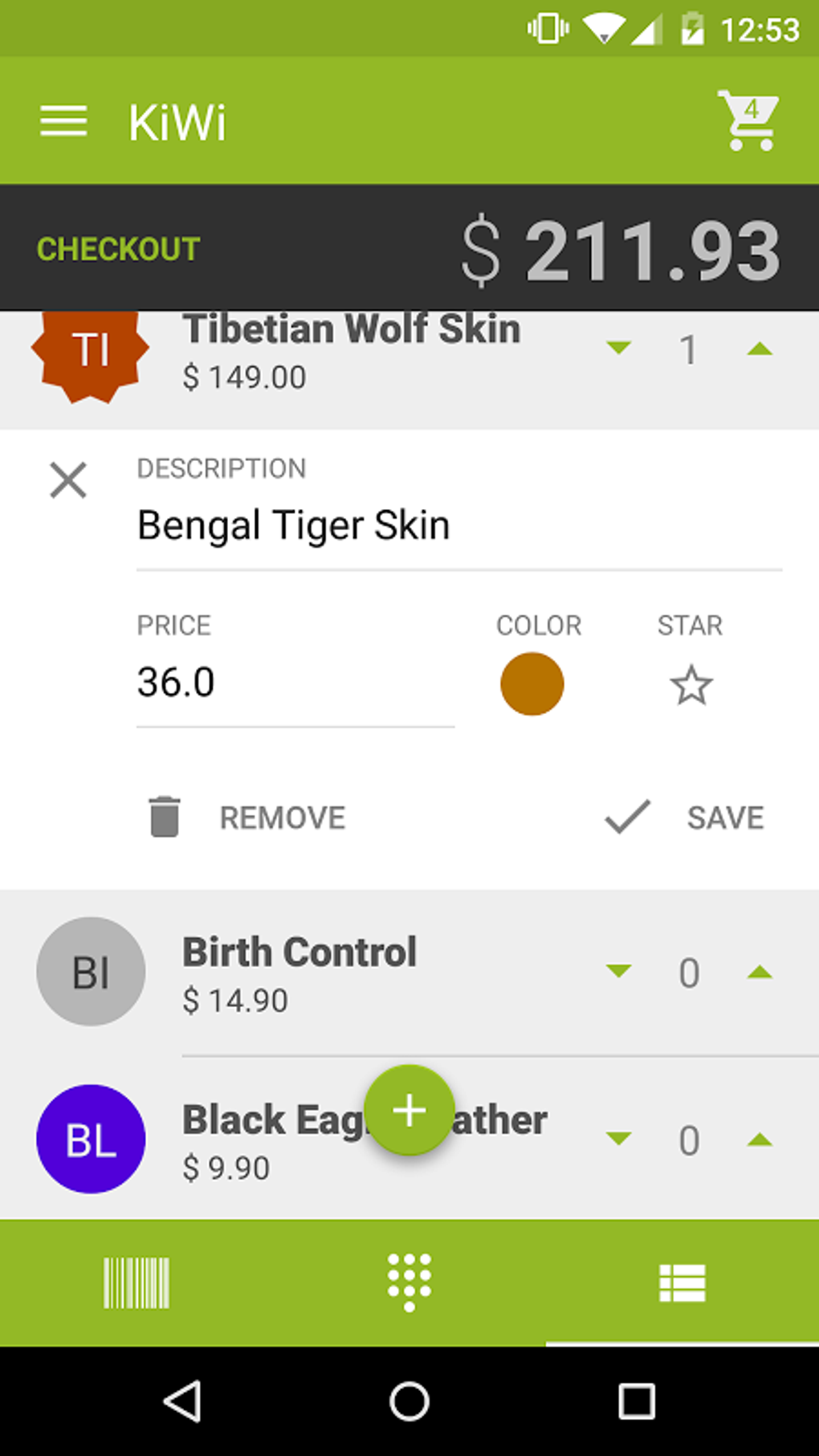
Task: Tap the green plus floating button
Action: [409, 1111]
